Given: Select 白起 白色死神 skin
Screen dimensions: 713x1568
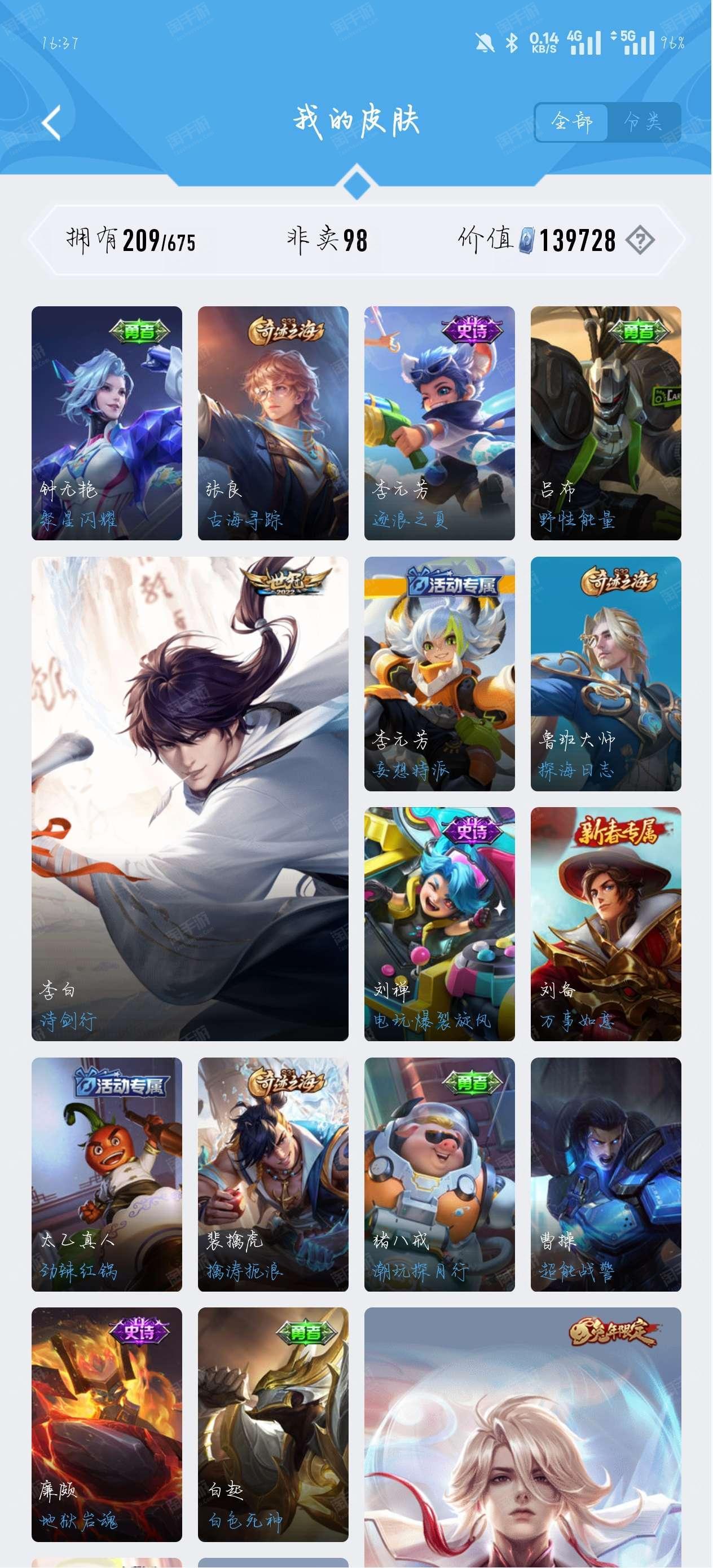Looking at the screenshot, I should pos(273,1424).
